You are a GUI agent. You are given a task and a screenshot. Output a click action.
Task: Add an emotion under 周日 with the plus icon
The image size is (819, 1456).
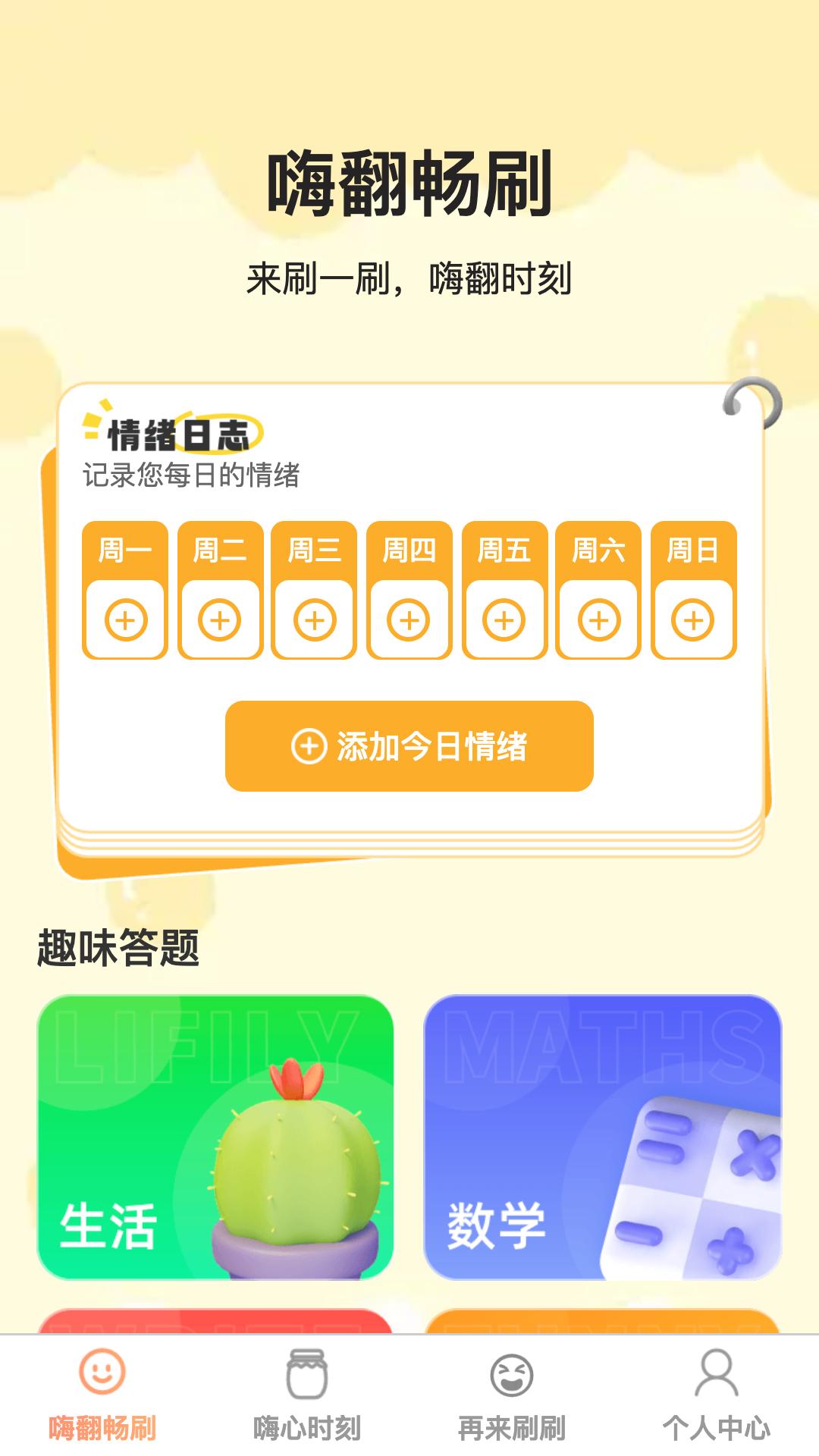[x=692, y=622]
